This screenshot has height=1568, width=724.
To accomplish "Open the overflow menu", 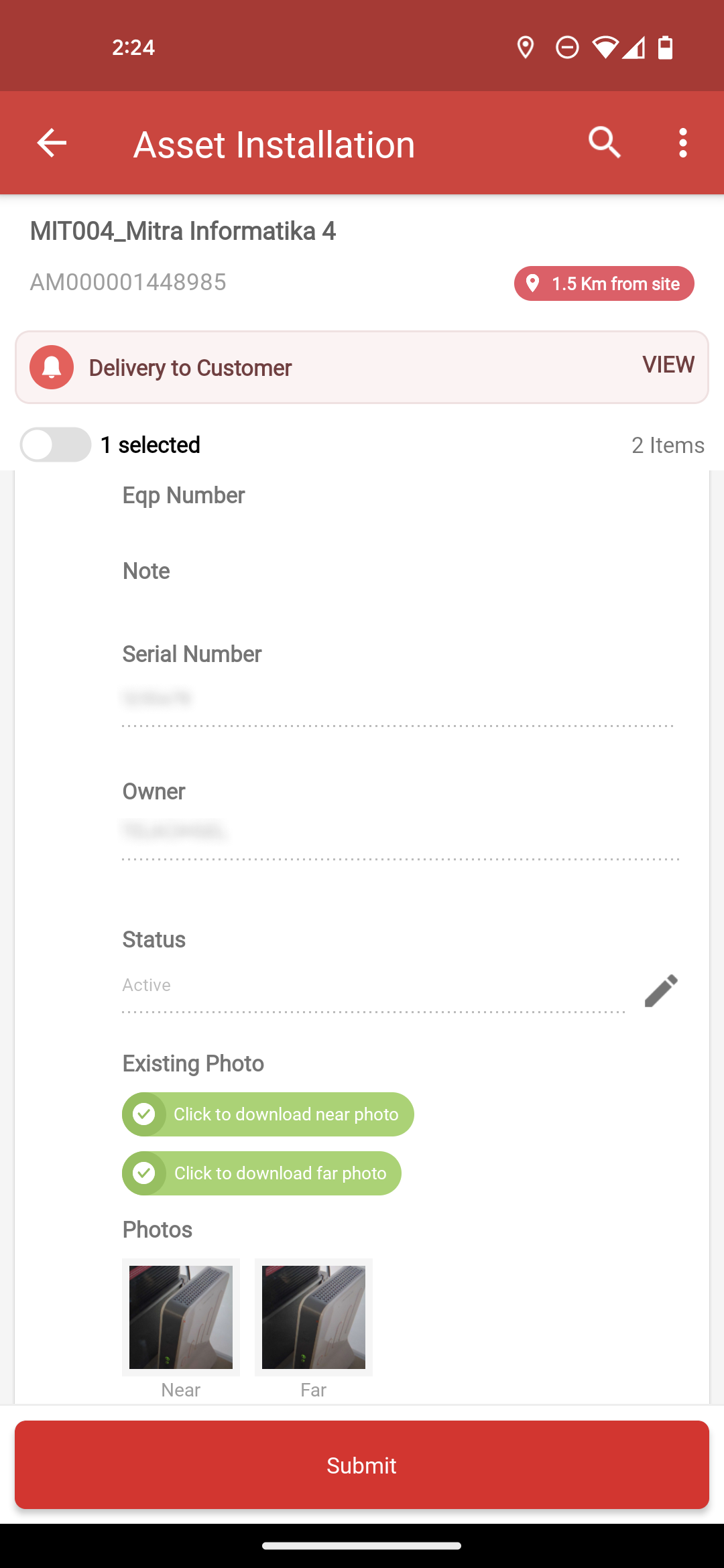I will pyautogui.click(x=682, y=143).
